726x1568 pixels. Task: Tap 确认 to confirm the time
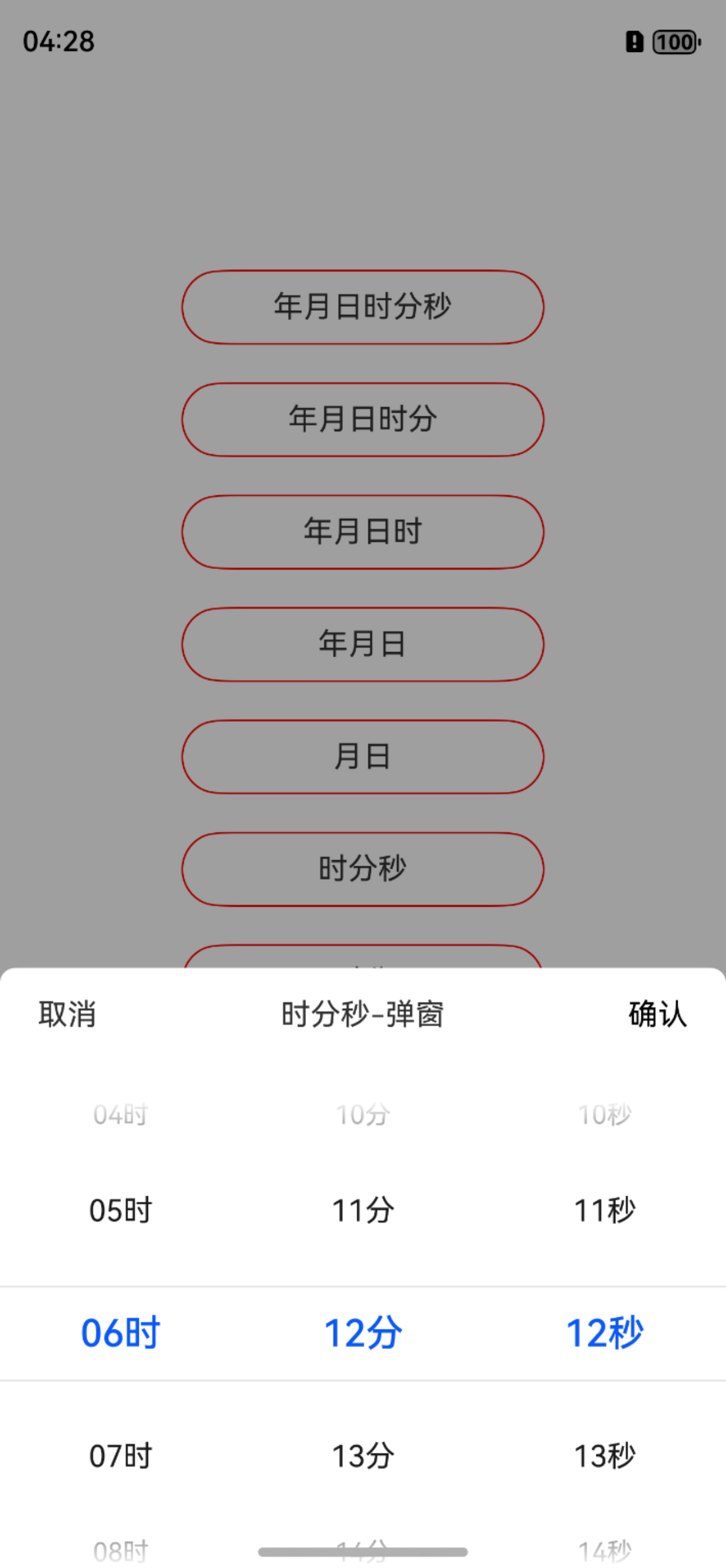coord(657,1014)
